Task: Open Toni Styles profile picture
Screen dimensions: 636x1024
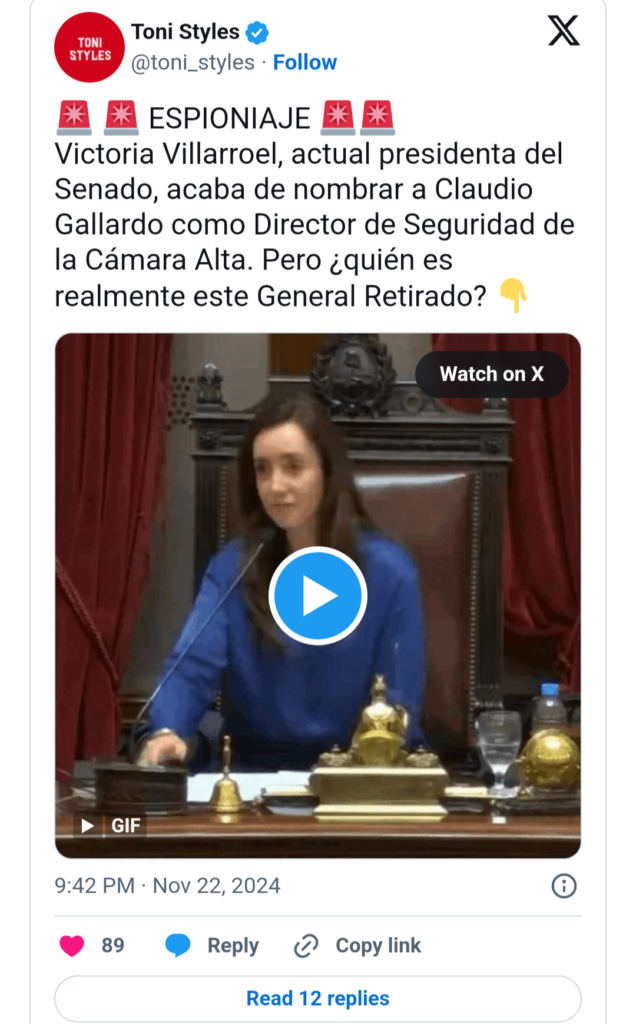Action: [x=89, y=47]
